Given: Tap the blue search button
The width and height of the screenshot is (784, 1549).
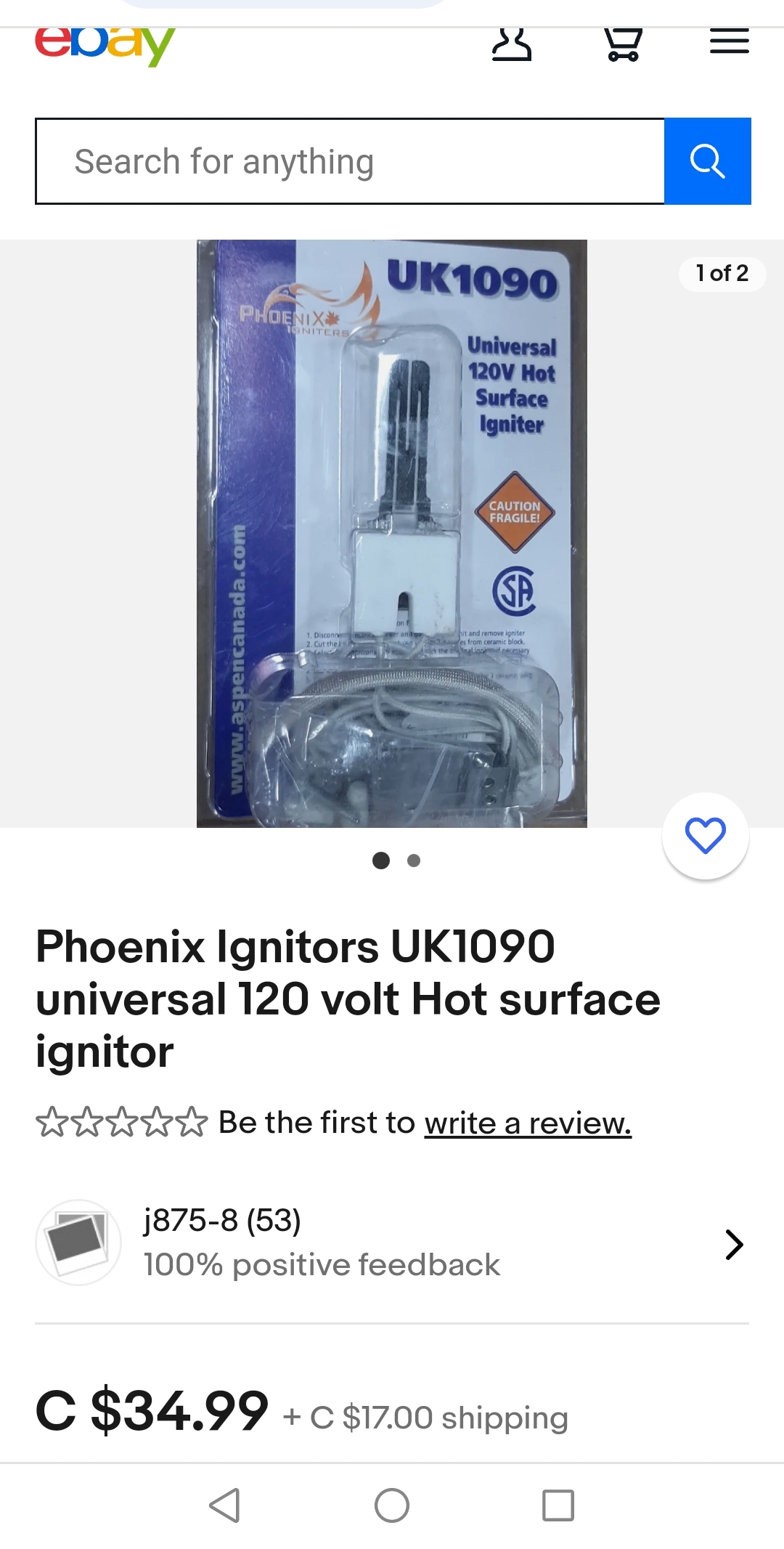Looking at the screenshot, I should click(x=707, y=161).
